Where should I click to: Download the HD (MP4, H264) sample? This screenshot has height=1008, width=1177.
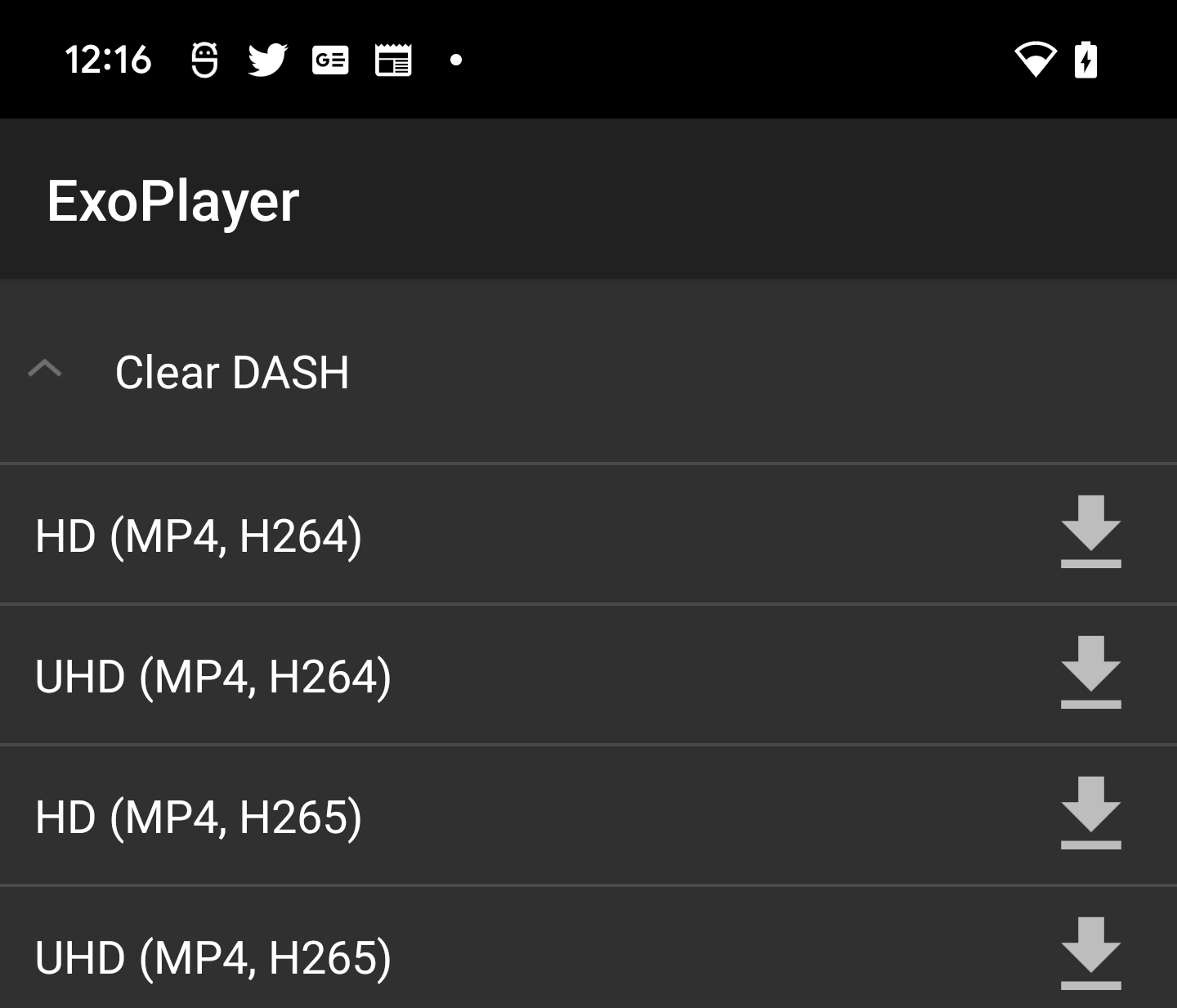1090,532
